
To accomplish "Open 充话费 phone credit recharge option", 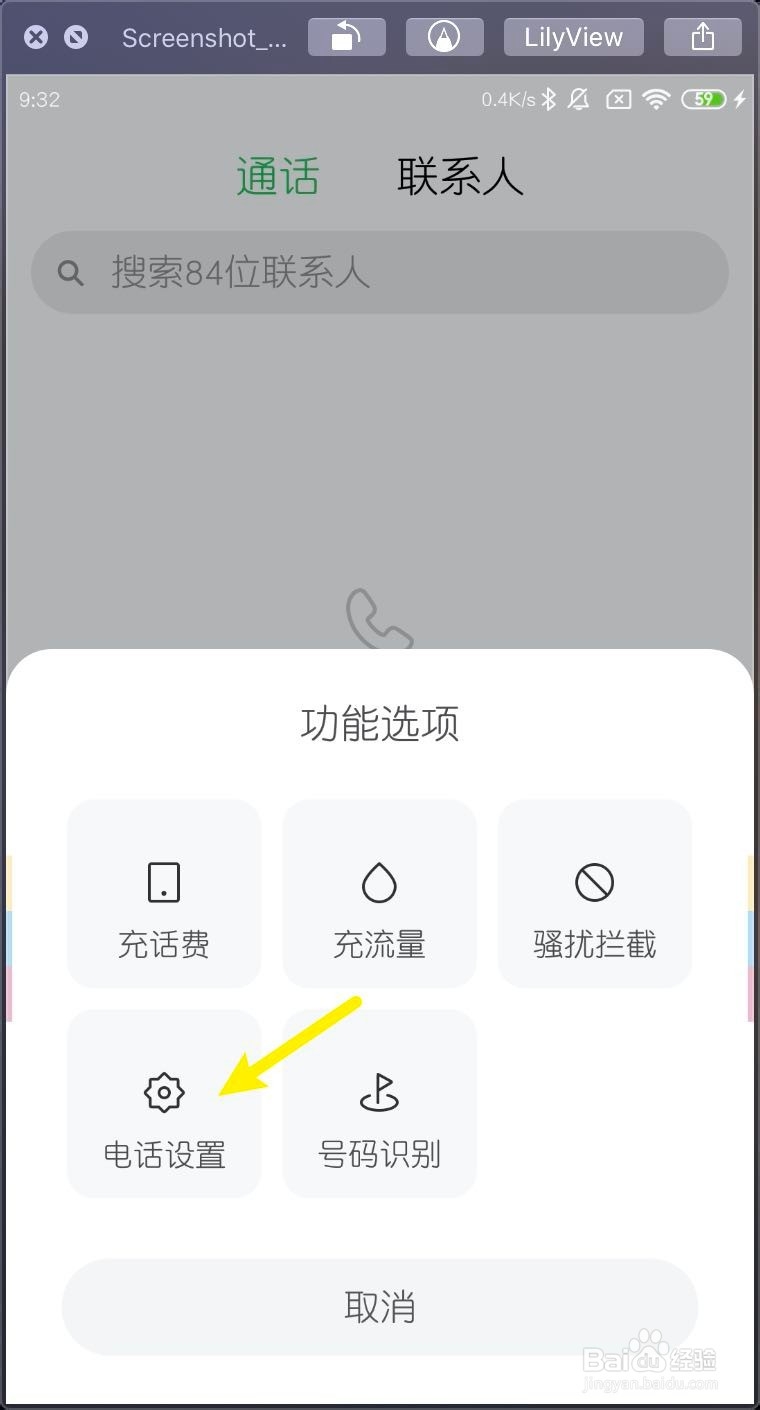I will 163,893.
